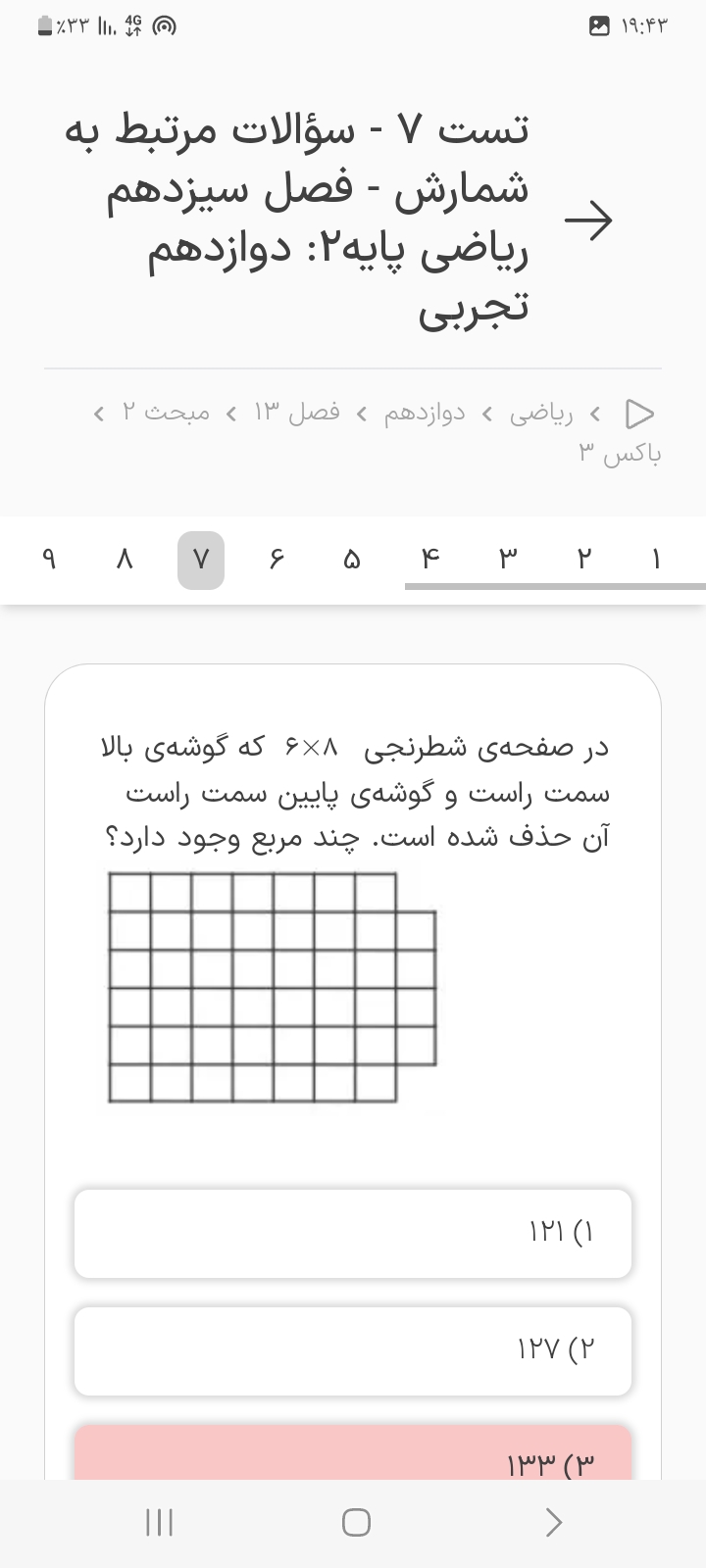Screen dimensions: 706x1568
Task: Select answer option ۲) ۱۲۷
Action: (x=353, y=1350)
